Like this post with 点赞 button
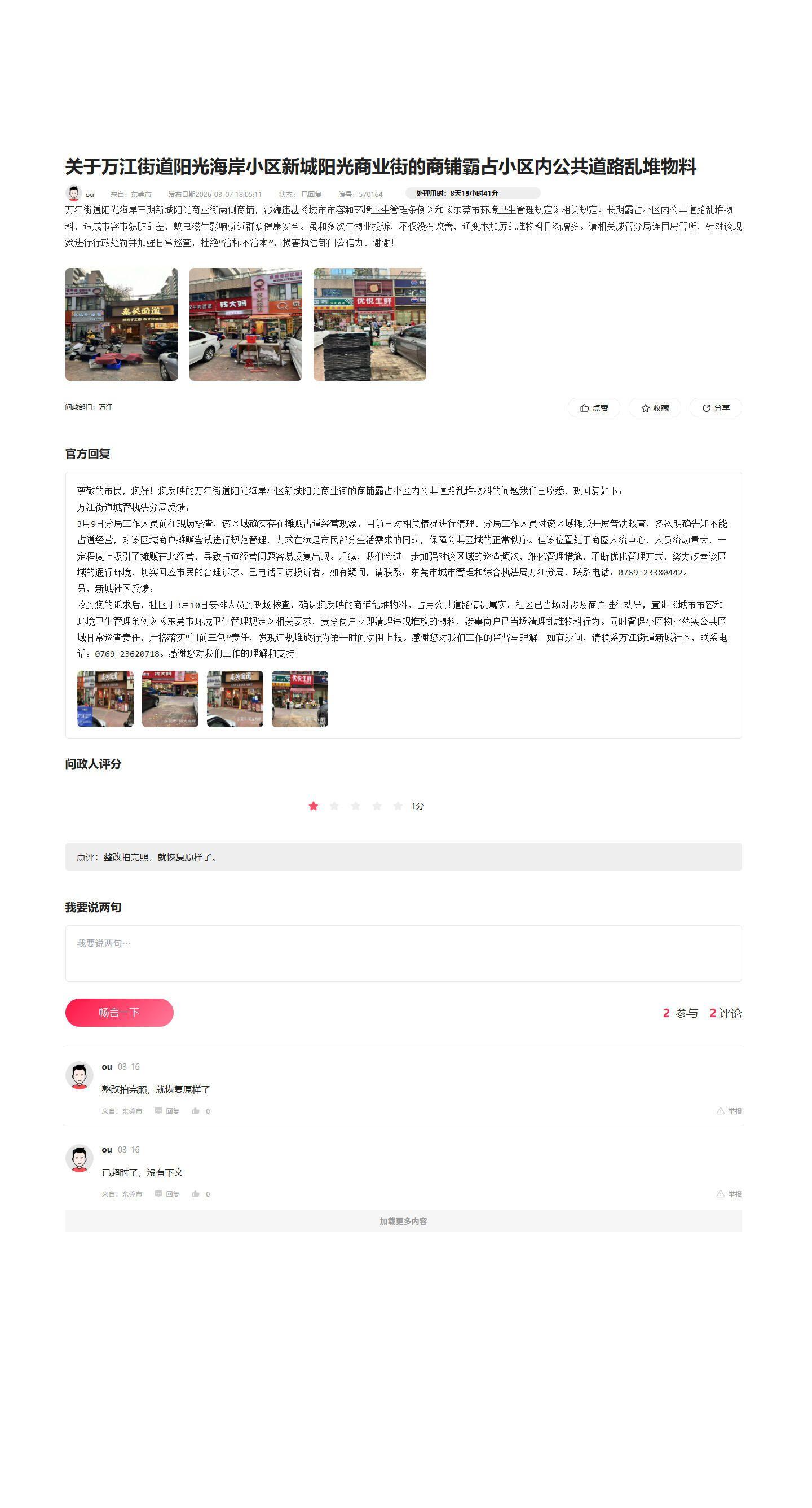Image resolution: width=812 pixels, height=1508 pixels. [594, 408]
